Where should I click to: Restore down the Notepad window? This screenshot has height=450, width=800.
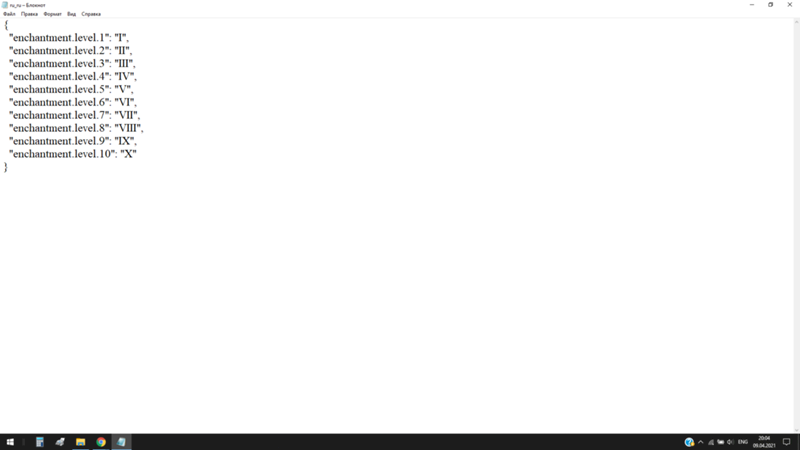(770, 4)
